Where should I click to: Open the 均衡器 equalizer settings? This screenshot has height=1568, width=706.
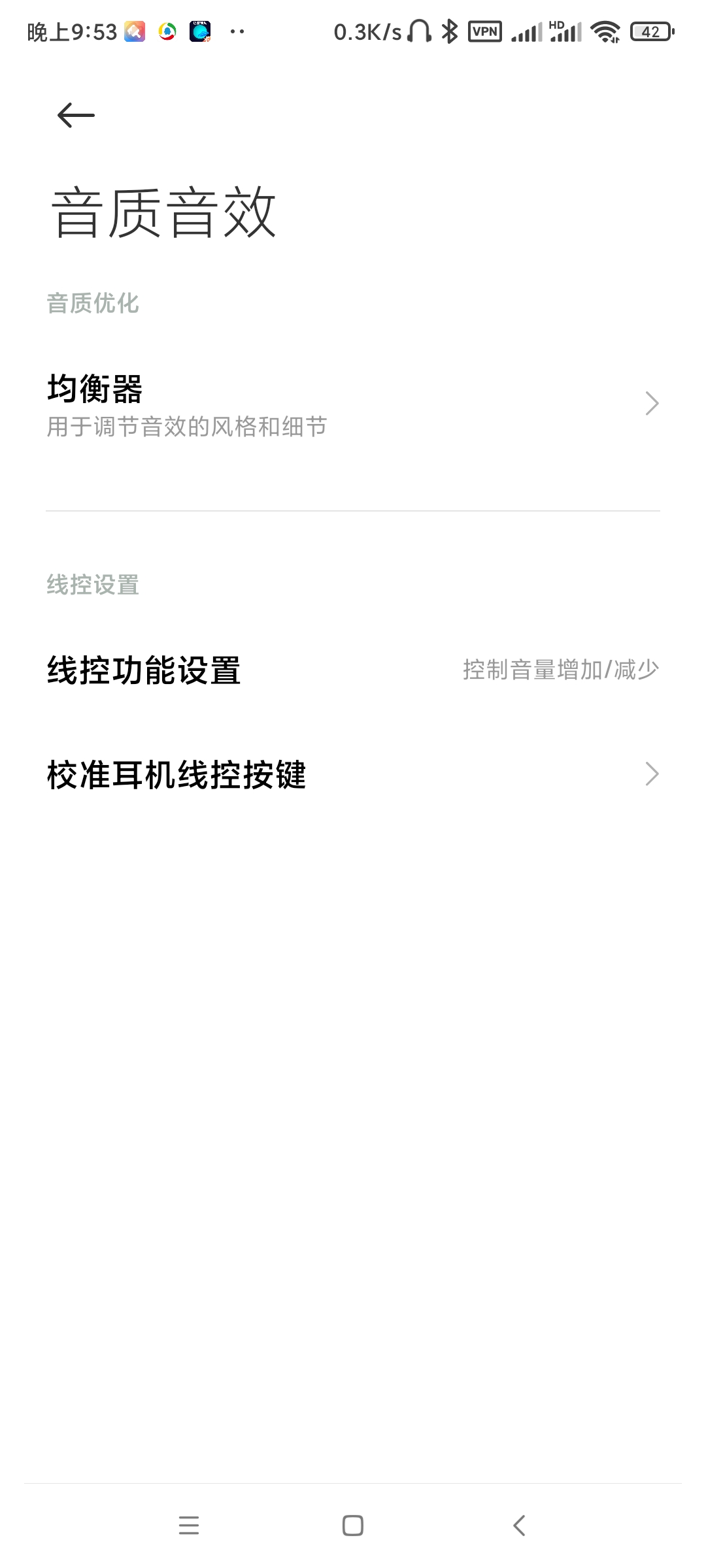tap(353, 405)
